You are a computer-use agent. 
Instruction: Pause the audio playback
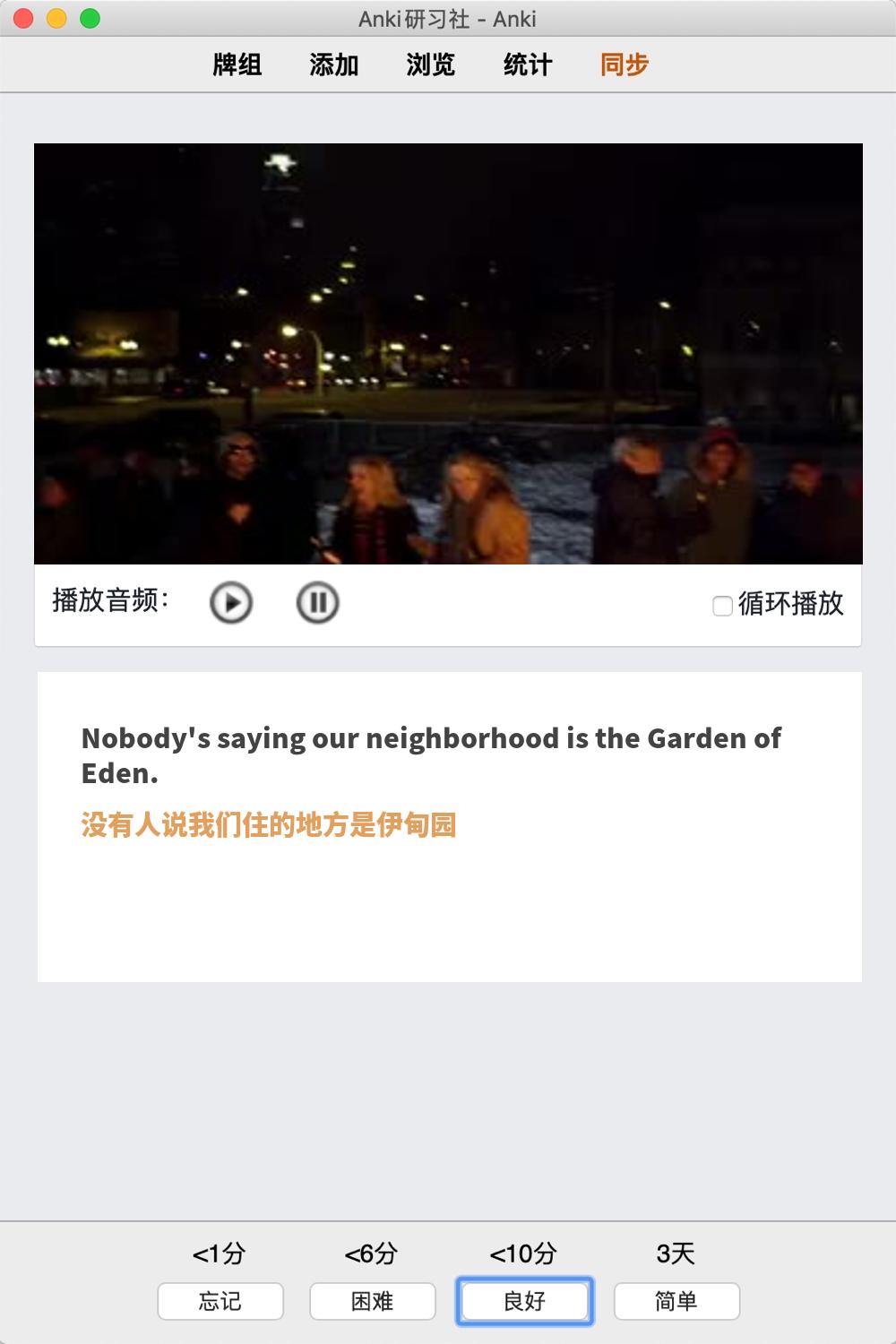pos(317,603)
